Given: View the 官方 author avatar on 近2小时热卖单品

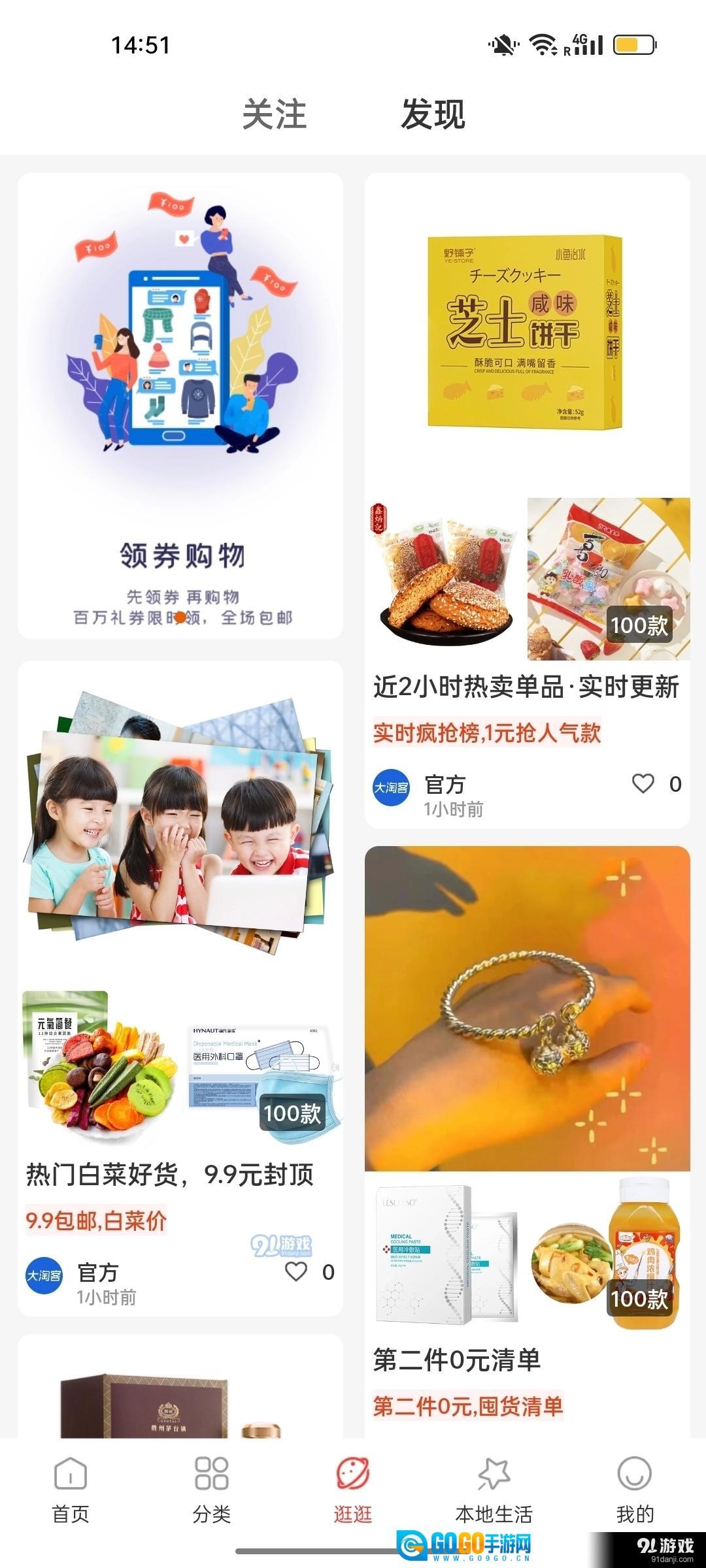Looking at the screenshot, I should coord(391,788).
